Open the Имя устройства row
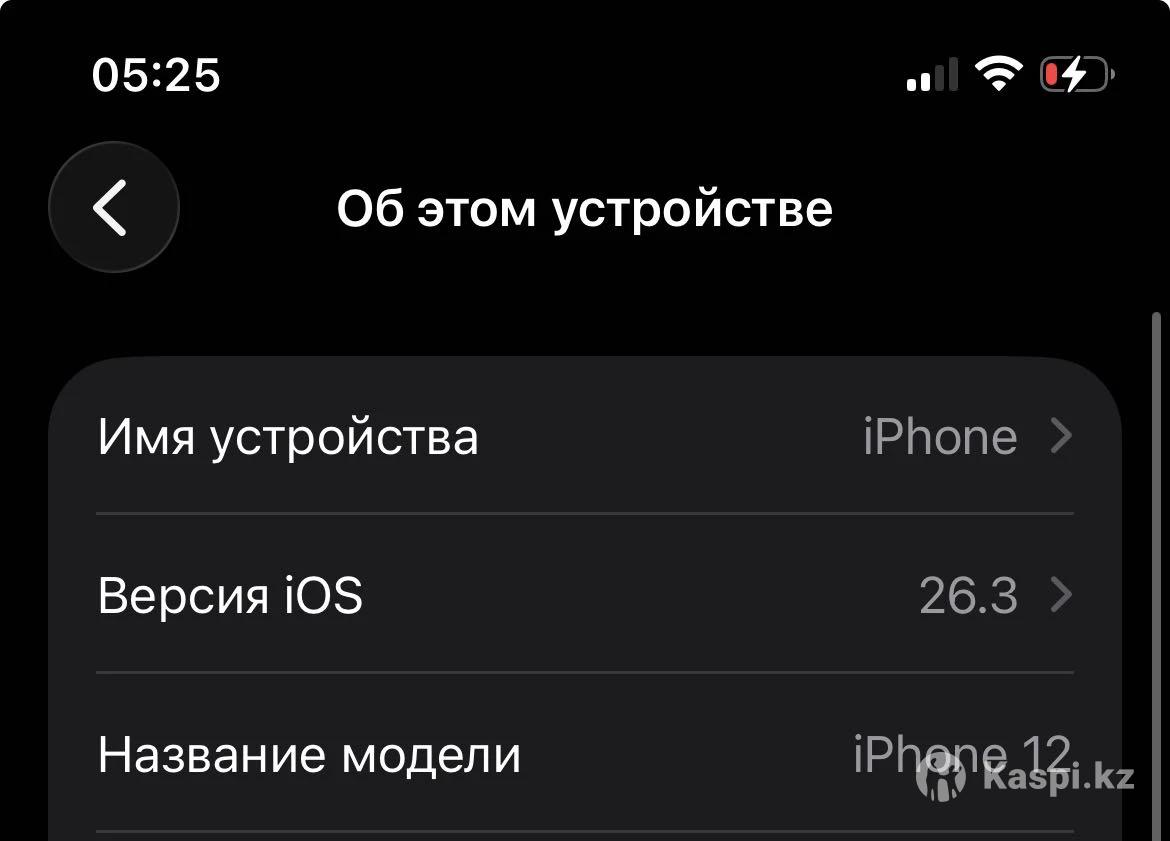Screen dimensions: 1170x841 [x=585, y=437]
